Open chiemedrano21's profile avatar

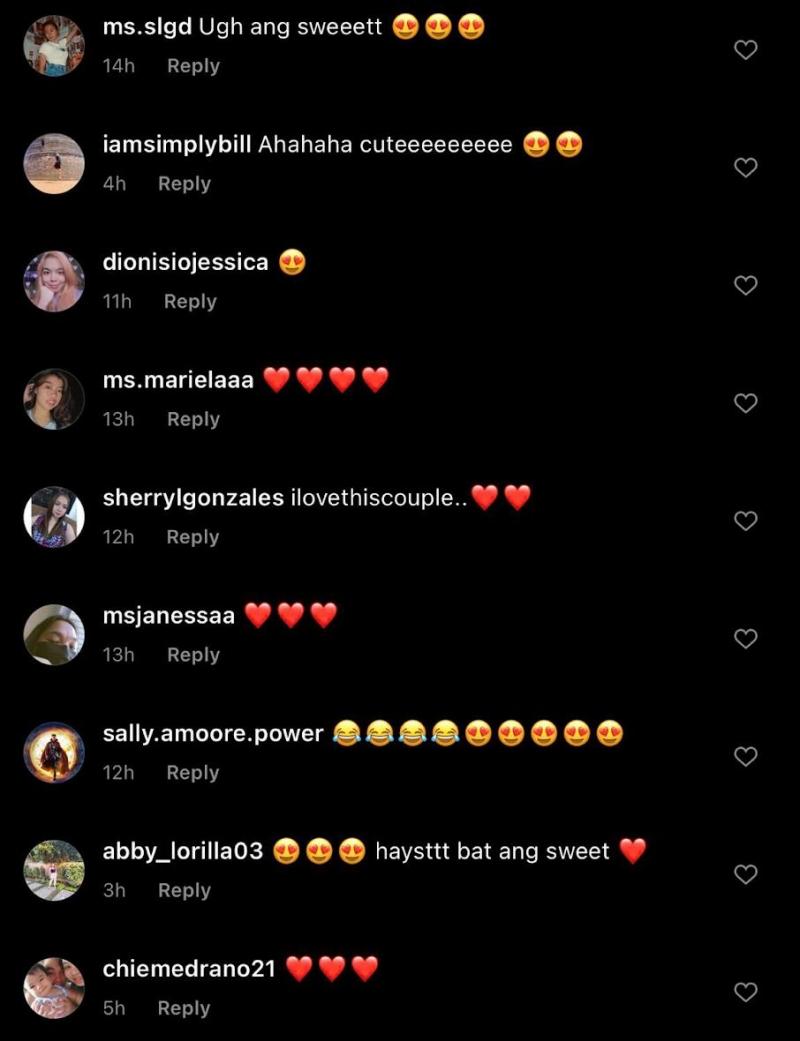click(54, 988)
